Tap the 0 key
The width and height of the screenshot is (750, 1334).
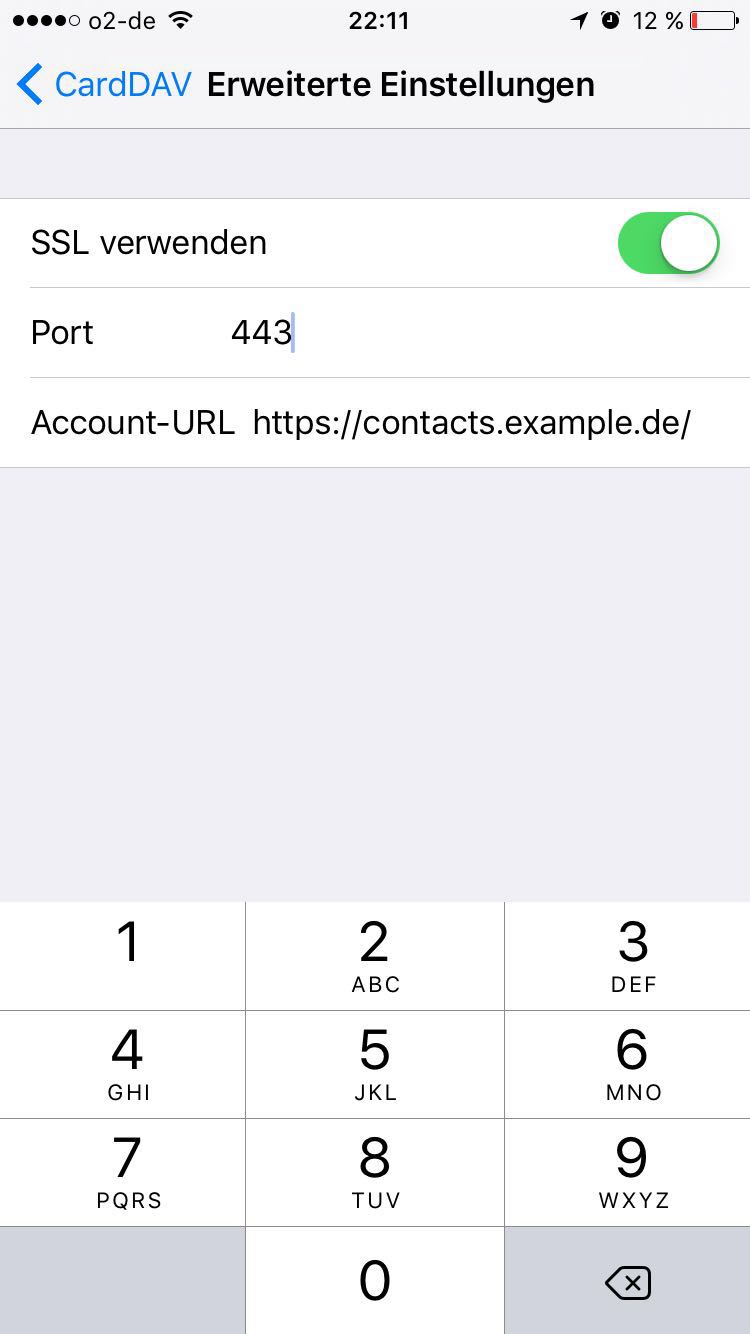[x=375, y=1280]
